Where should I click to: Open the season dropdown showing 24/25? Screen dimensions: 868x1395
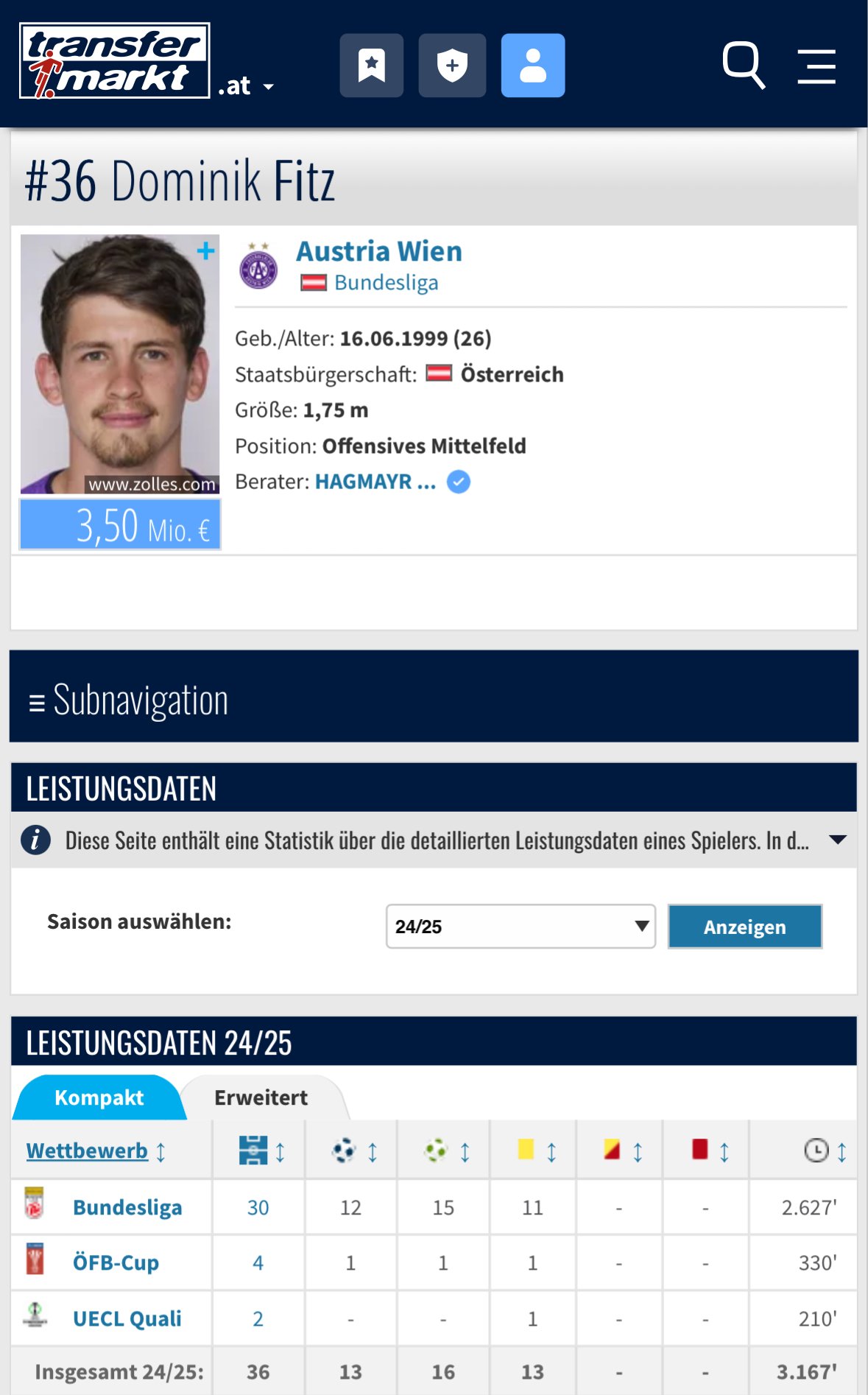pos(521,927)
